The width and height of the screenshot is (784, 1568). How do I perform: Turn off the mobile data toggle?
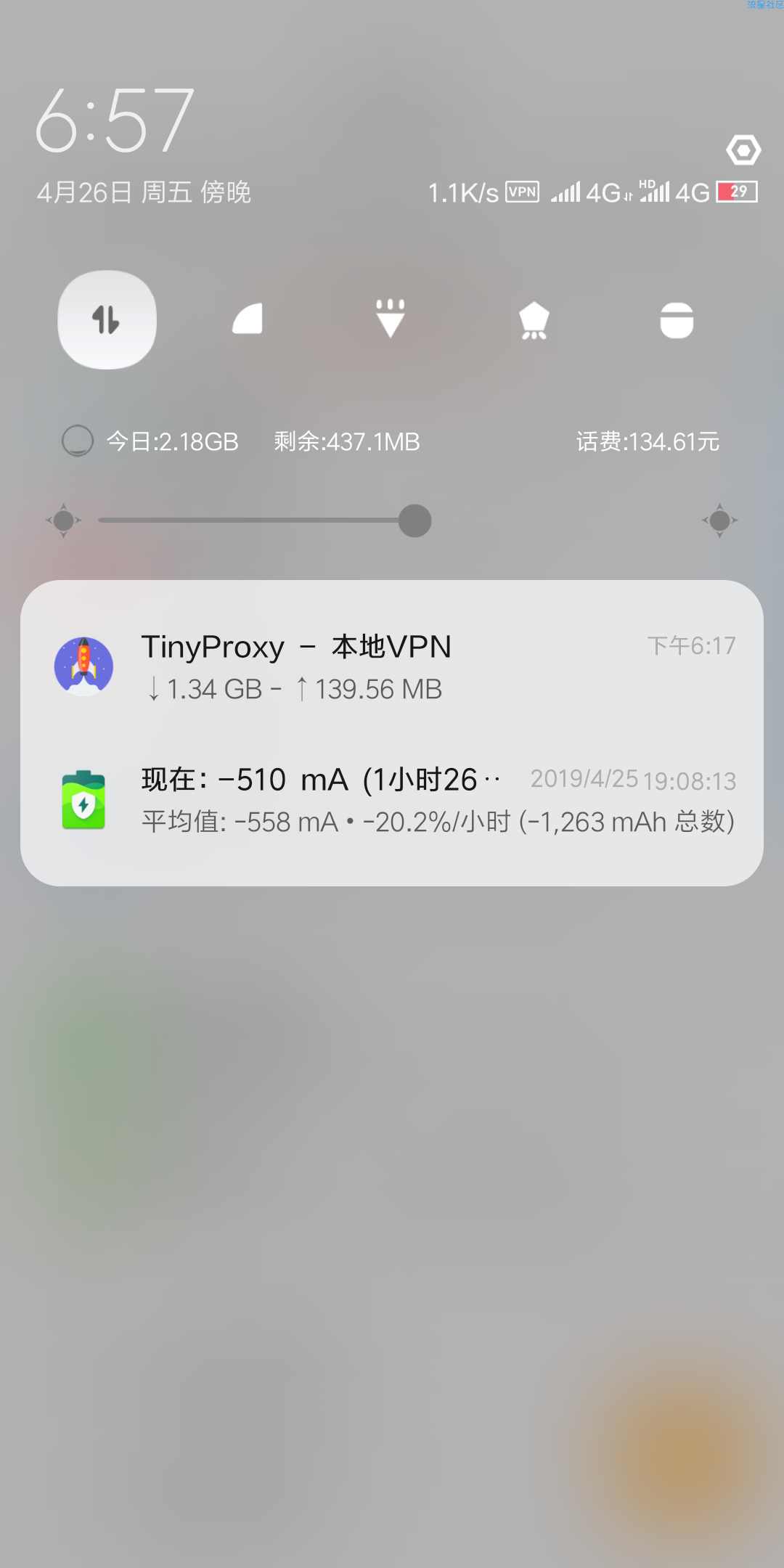107,320
